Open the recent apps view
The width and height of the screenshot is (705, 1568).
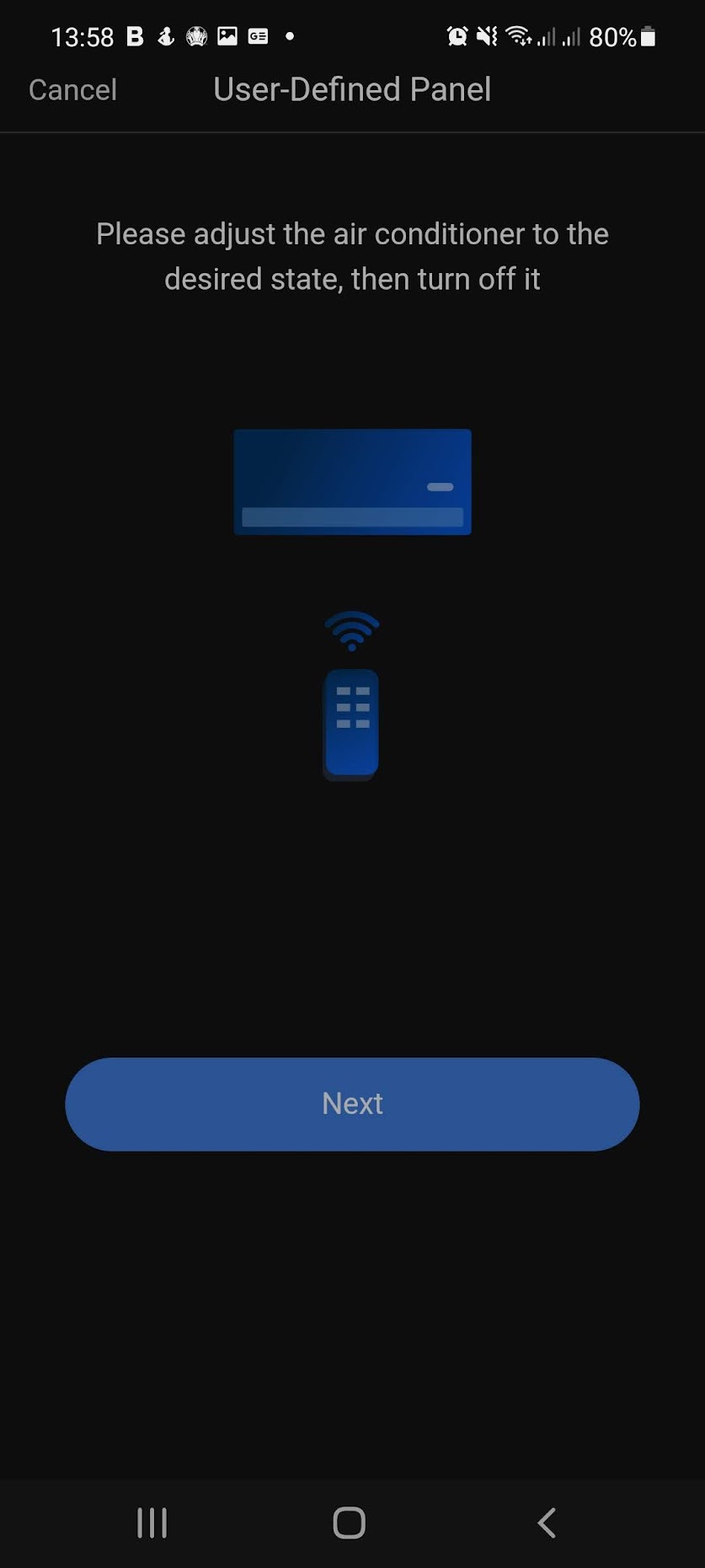(152, 1523)
